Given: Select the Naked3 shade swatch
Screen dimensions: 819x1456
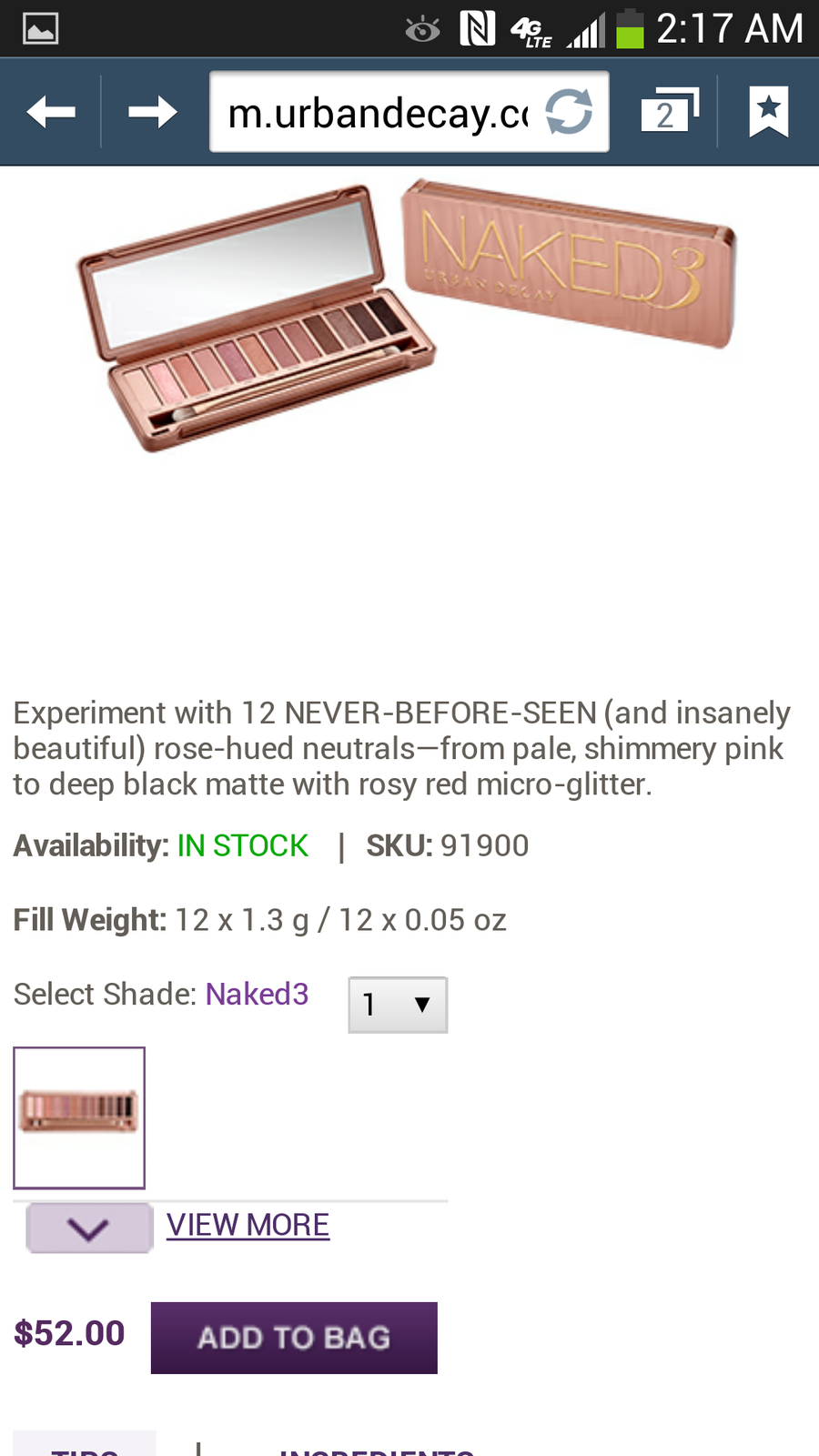Looking at the screenshot, I should (79, 1117).
